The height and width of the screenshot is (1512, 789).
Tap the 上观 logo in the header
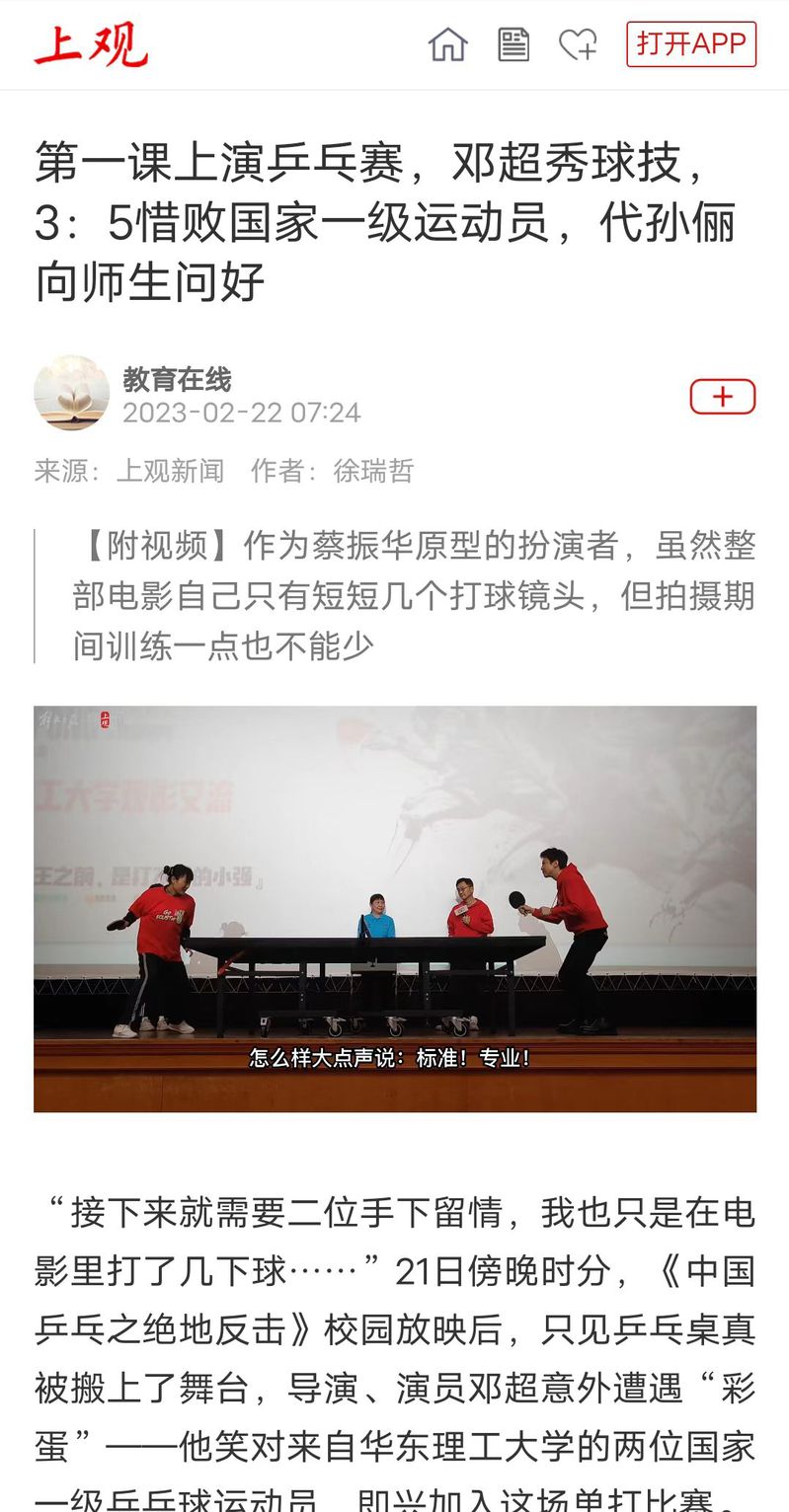(x=91, y=45)
